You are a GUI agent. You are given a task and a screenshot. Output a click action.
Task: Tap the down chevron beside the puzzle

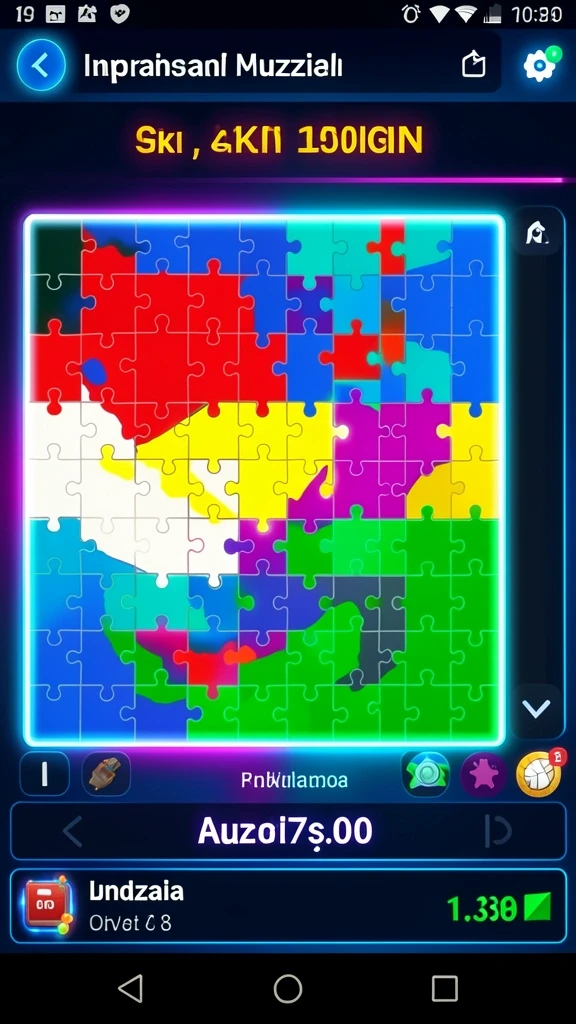click(536, 710)
